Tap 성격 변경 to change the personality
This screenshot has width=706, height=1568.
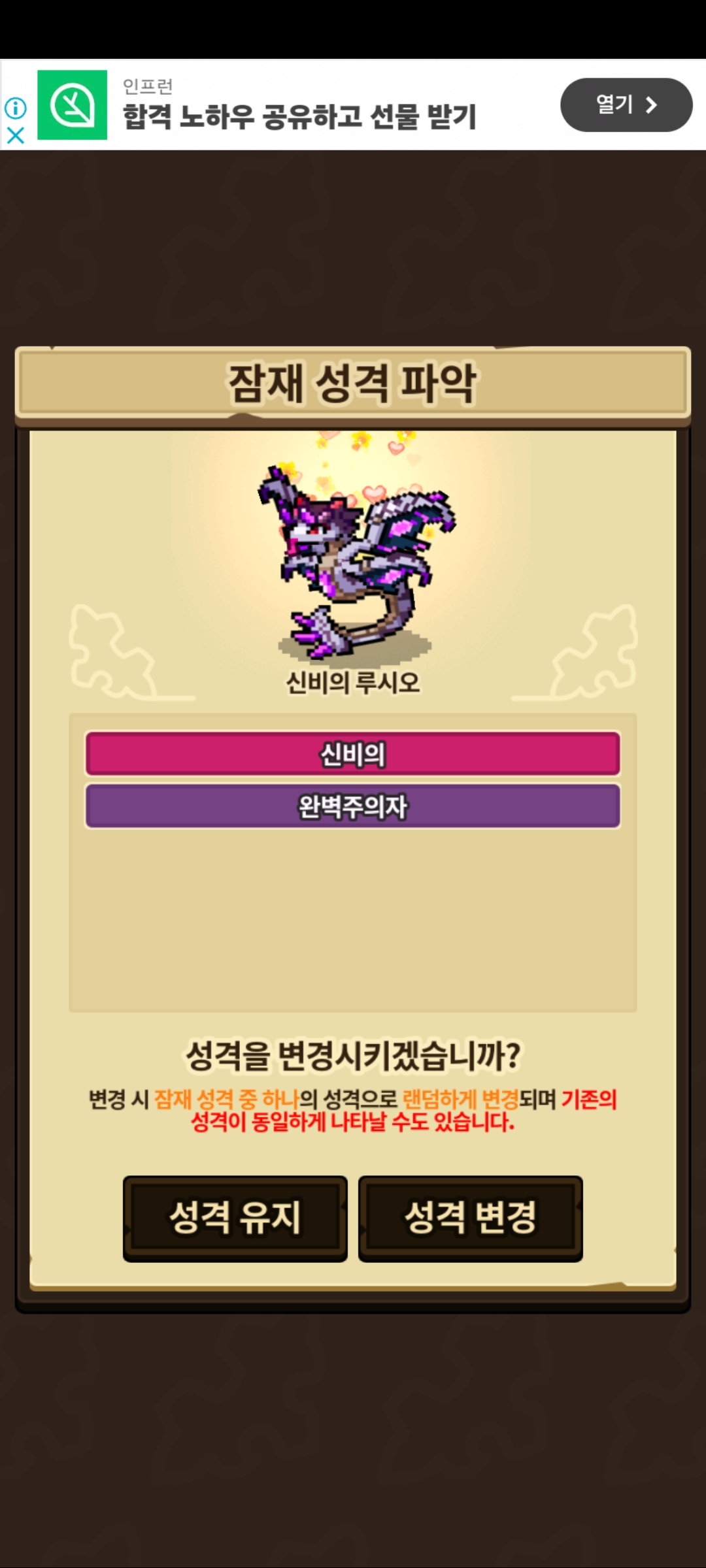(470, 1218)
